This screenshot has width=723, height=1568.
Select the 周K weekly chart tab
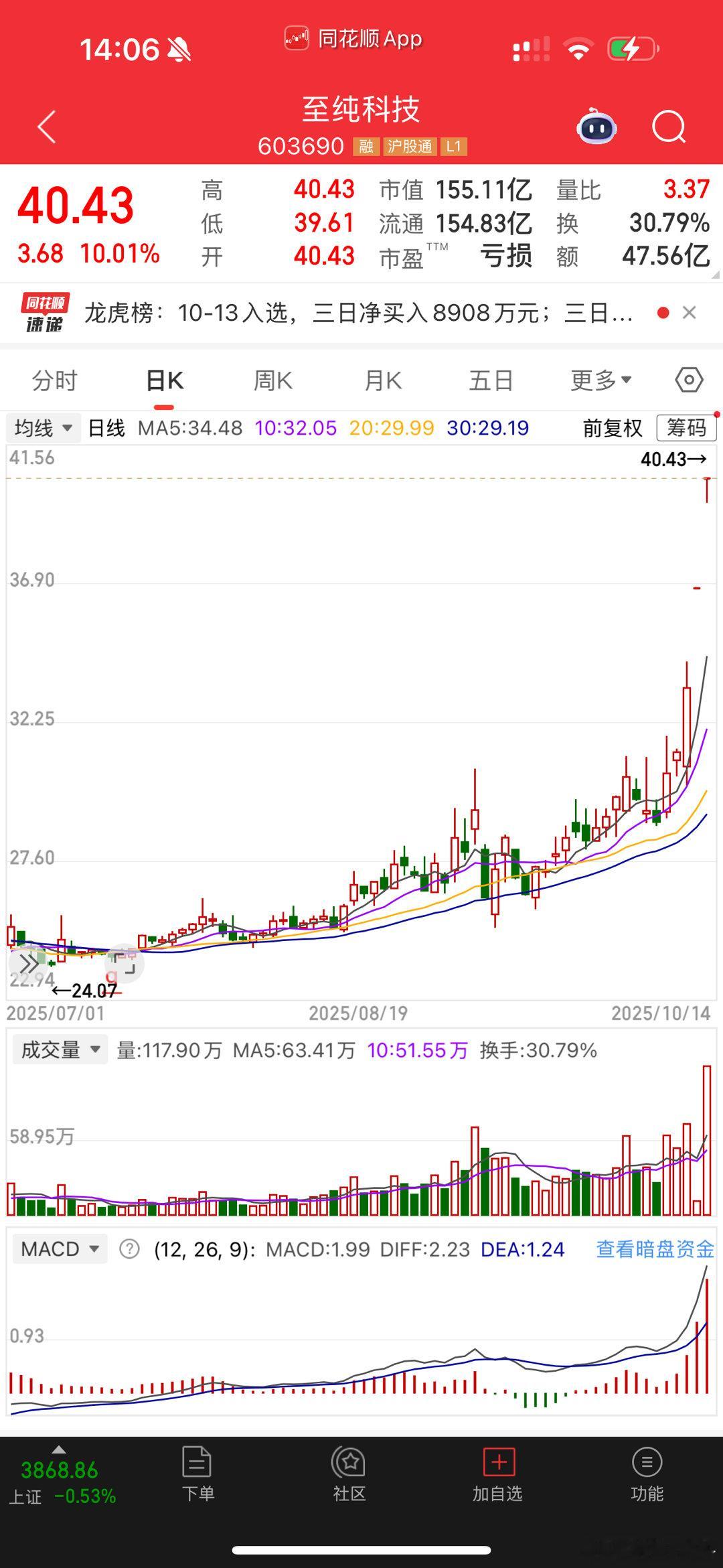pos(272,381)
